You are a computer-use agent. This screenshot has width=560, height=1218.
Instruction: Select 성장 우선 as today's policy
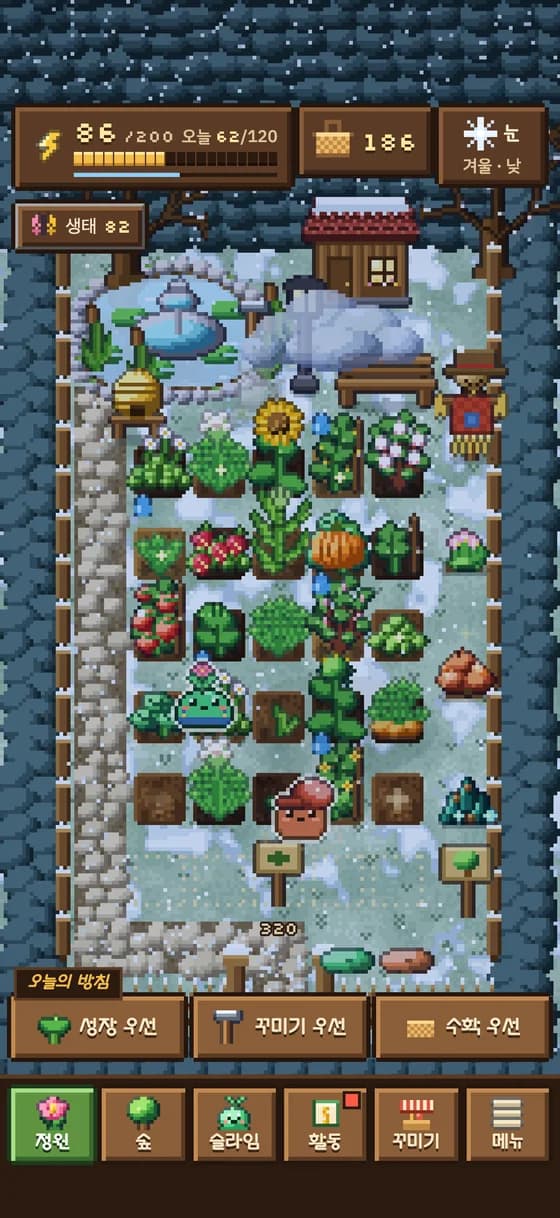click(97, 1027)
